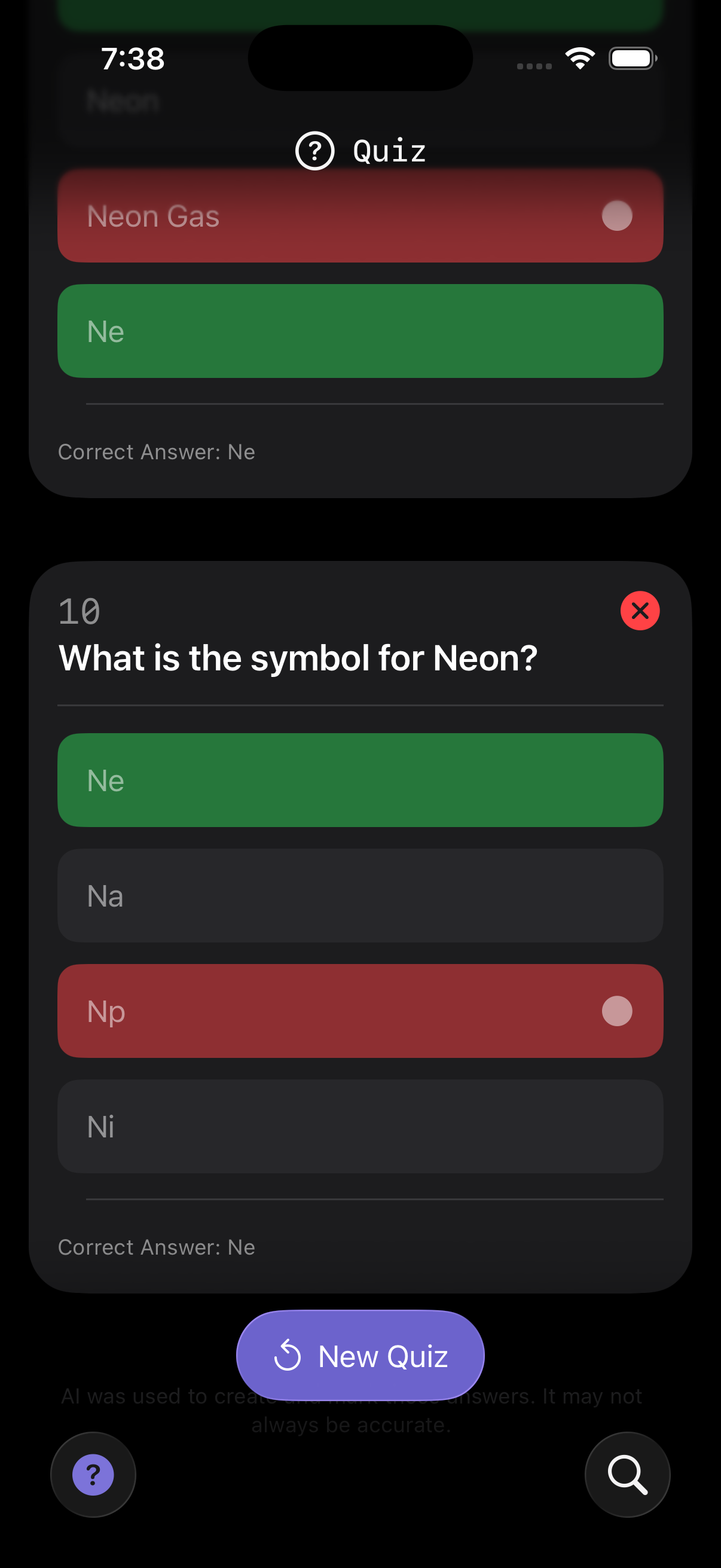This screenshot has width=721, height=1568.
Task: Start a New Quiz
Action: [x=360, y=1355]
